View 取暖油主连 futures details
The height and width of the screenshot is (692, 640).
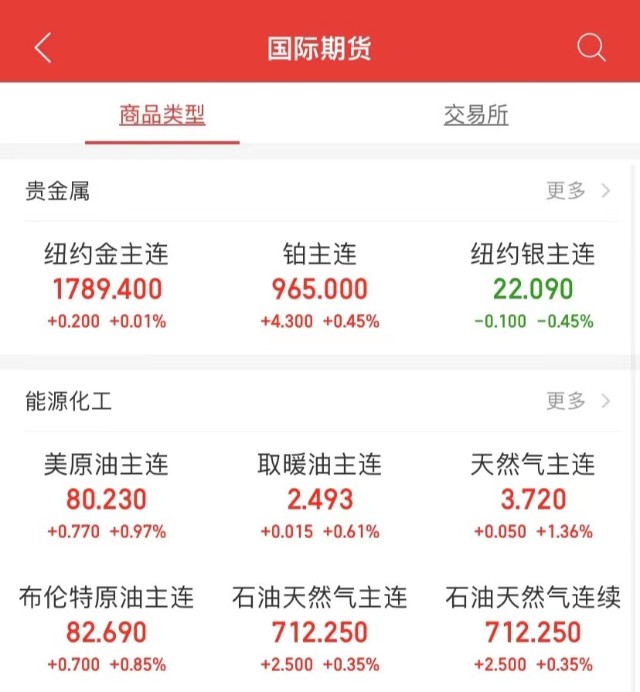tap(320, 497)
